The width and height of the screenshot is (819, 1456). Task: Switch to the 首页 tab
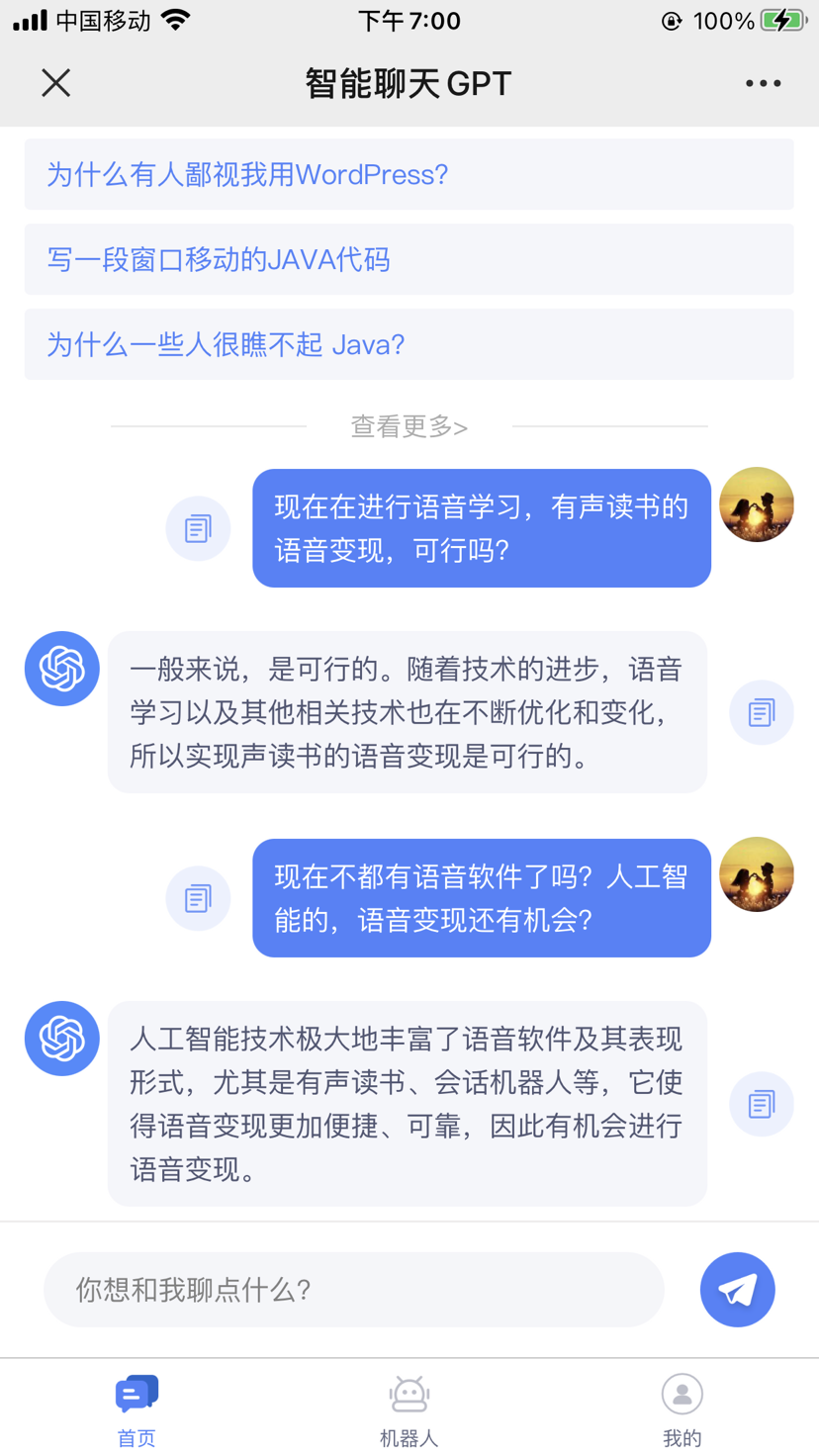coord(136,1409)
